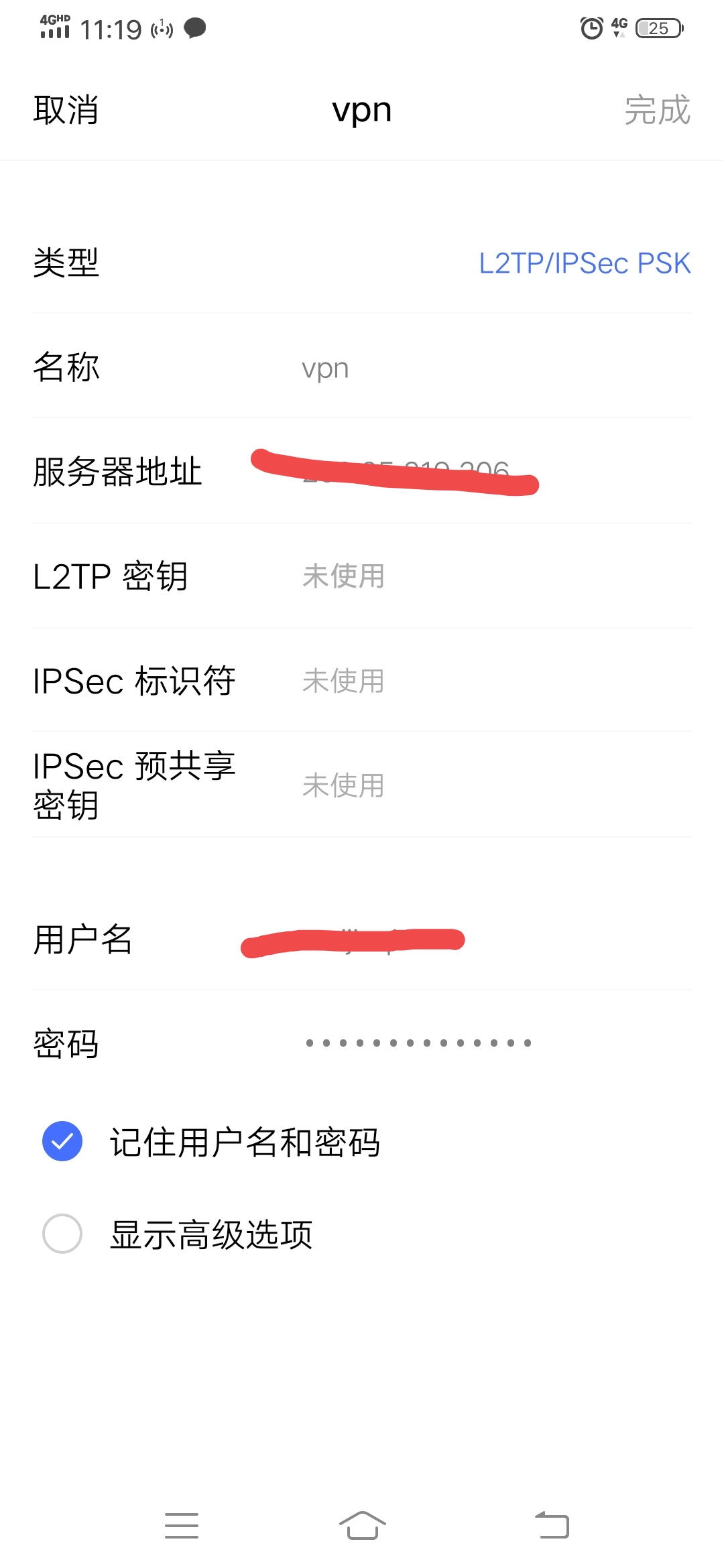The width and height of the screenshot is (724, 1568).
Task: Focus the IPSec 标识符 field
Action: [469, 681]
